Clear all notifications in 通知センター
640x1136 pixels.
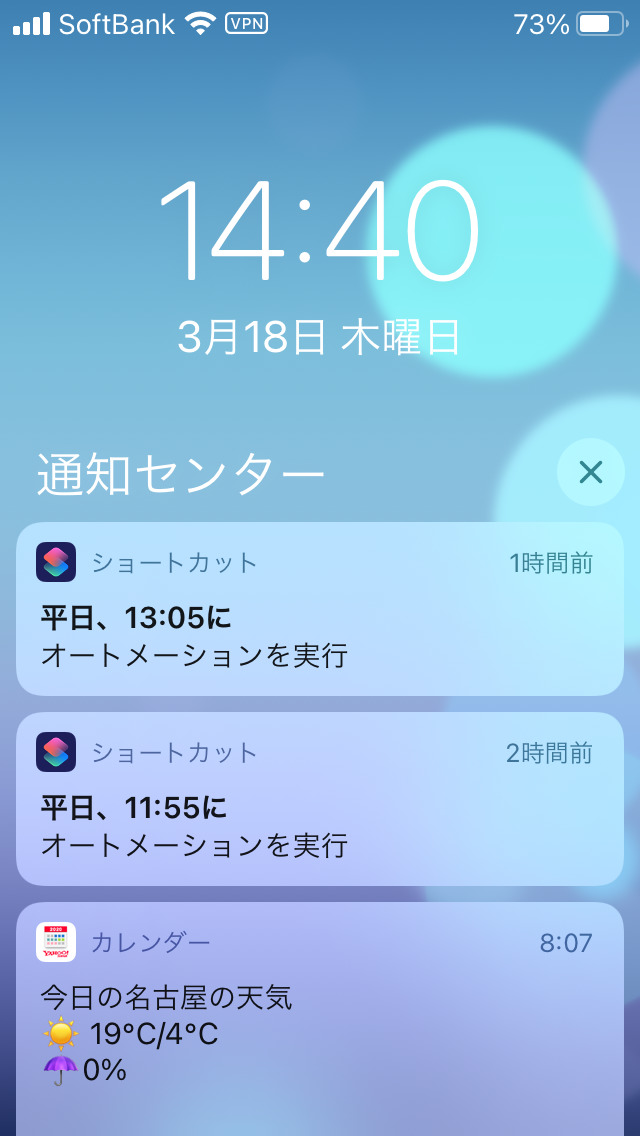pos(590,472)
